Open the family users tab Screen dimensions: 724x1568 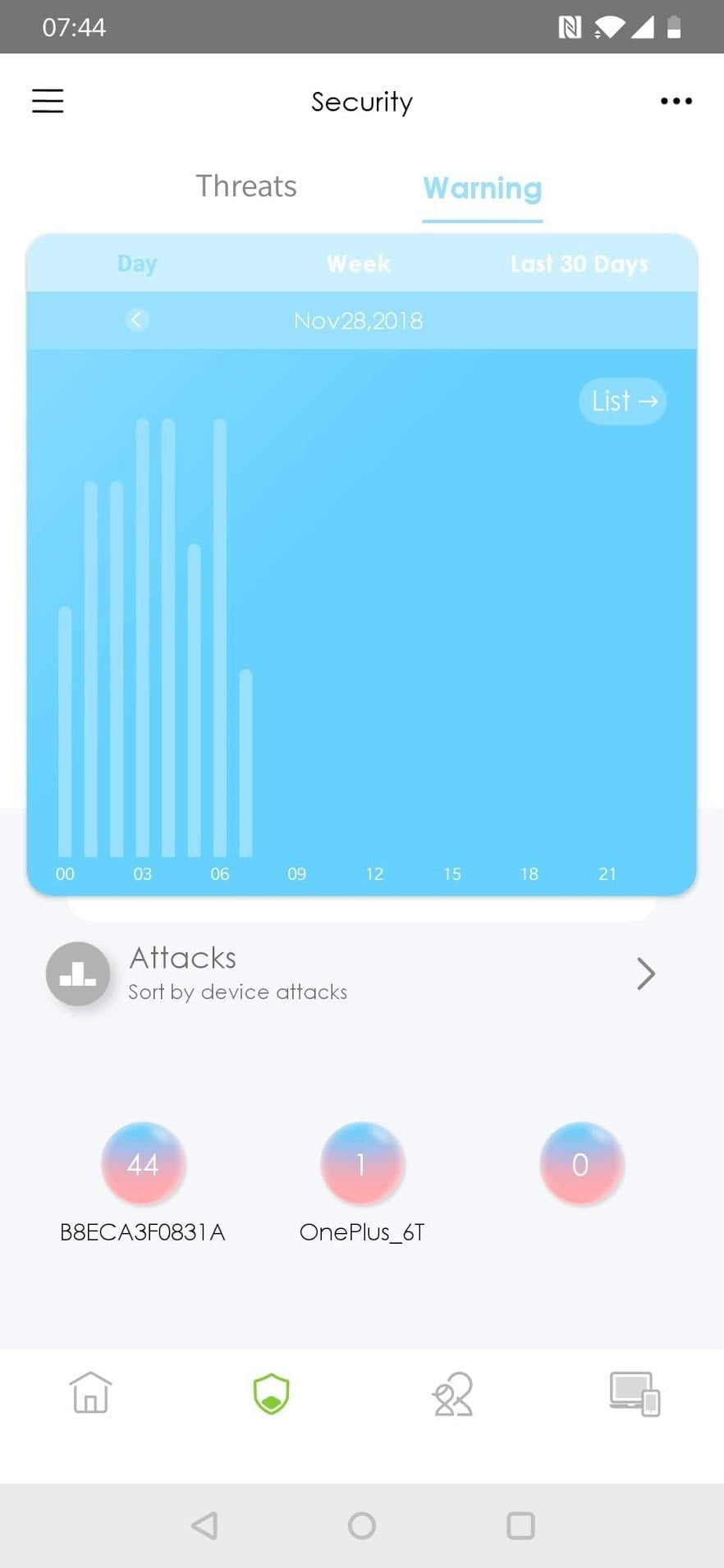pos(452,1393)
